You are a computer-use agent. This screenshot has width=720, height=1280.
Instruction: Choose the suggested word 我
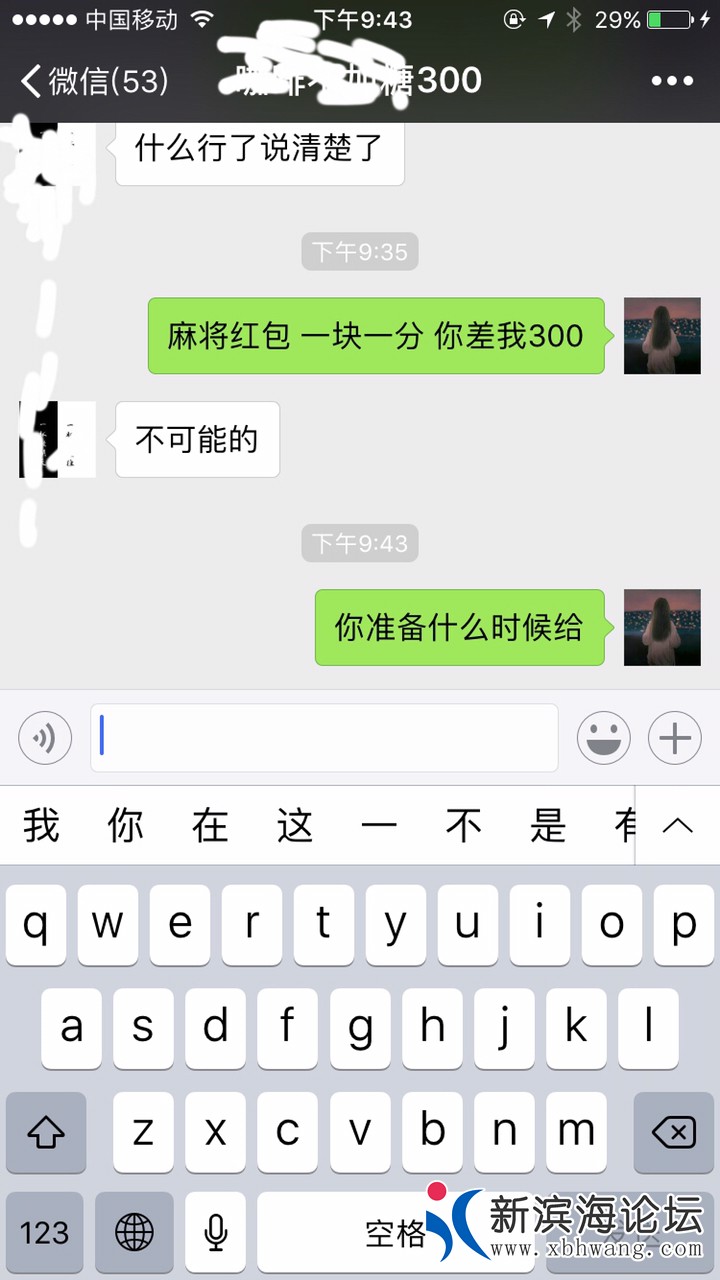pyautogui.click(x=41, y=827)
